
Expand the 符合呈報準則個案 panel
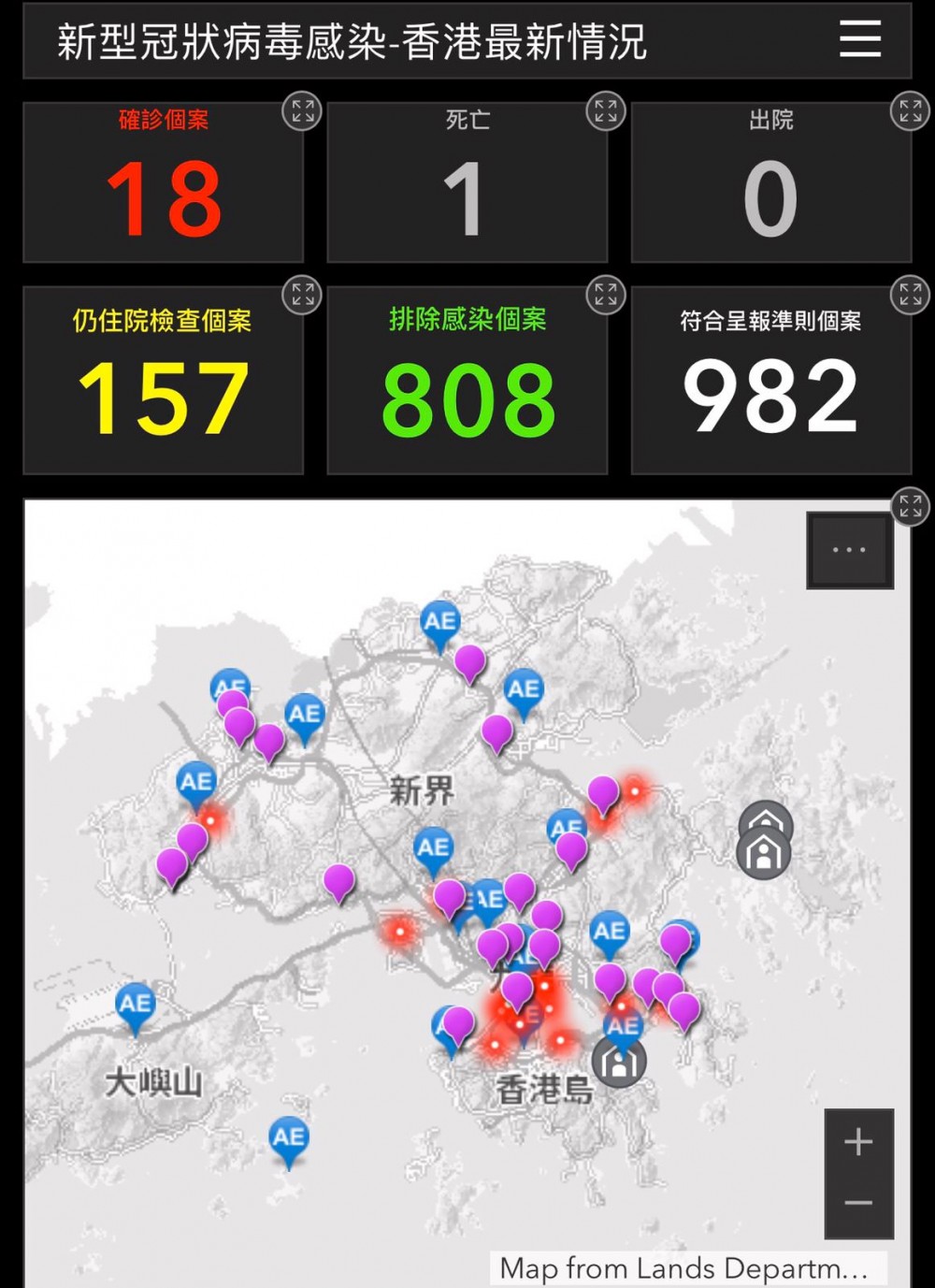coord(910,296)
